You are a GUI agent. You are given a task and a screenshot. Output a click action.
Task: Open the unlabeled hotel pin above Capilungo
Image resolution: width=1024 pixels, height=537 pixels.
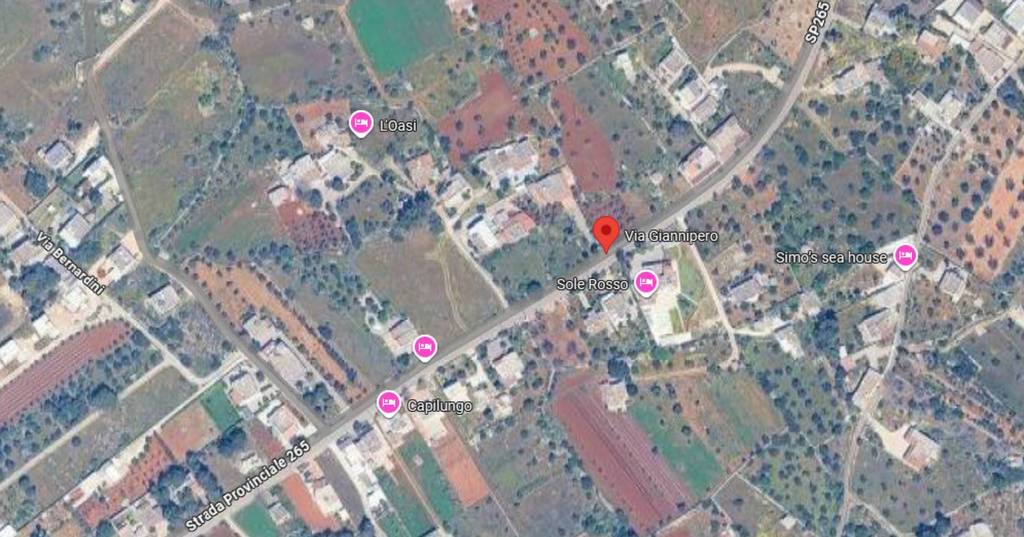pyautogui.click(x=424, y=347)
